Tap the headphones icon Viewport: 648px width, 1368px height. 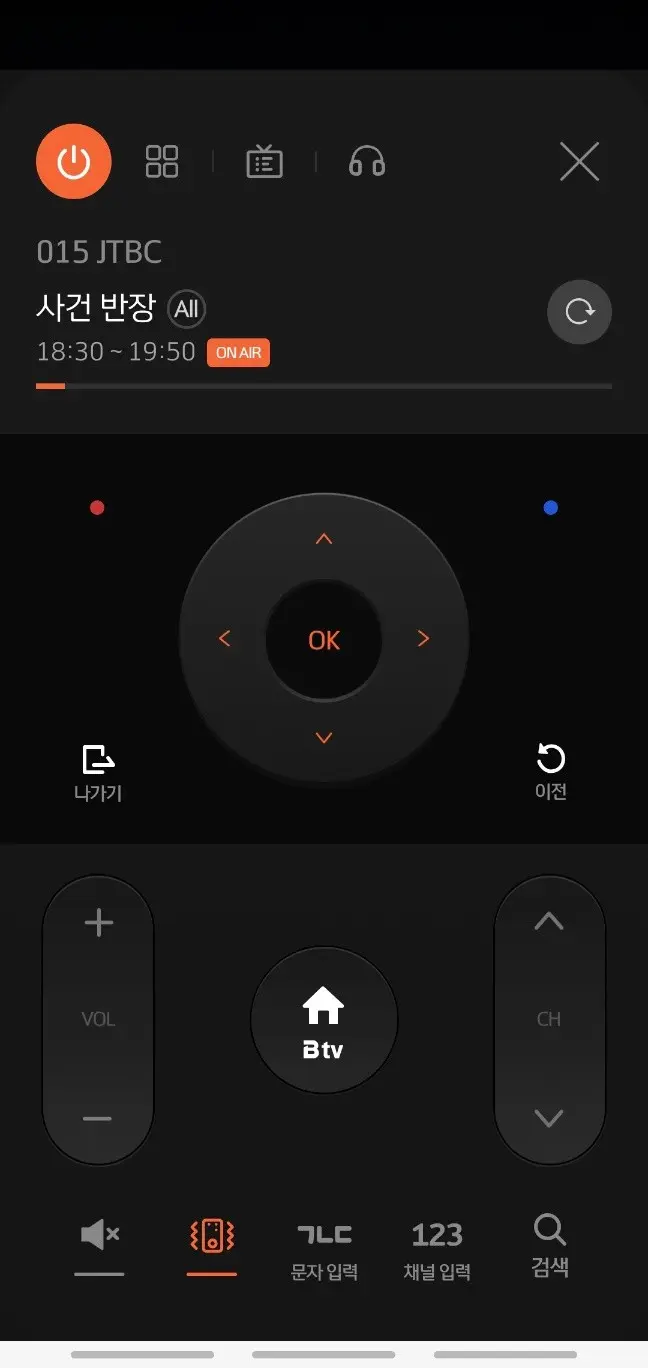[367, 161]
